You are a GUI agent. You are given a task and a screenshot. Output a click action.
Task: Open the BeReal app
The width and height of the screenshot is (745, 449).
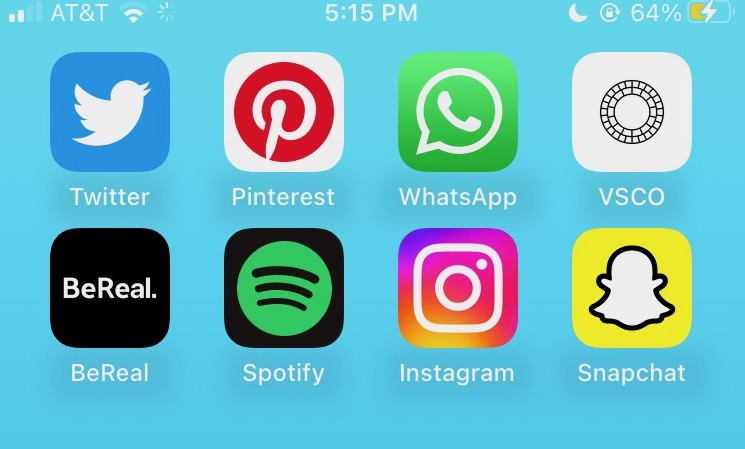[110, 288]
